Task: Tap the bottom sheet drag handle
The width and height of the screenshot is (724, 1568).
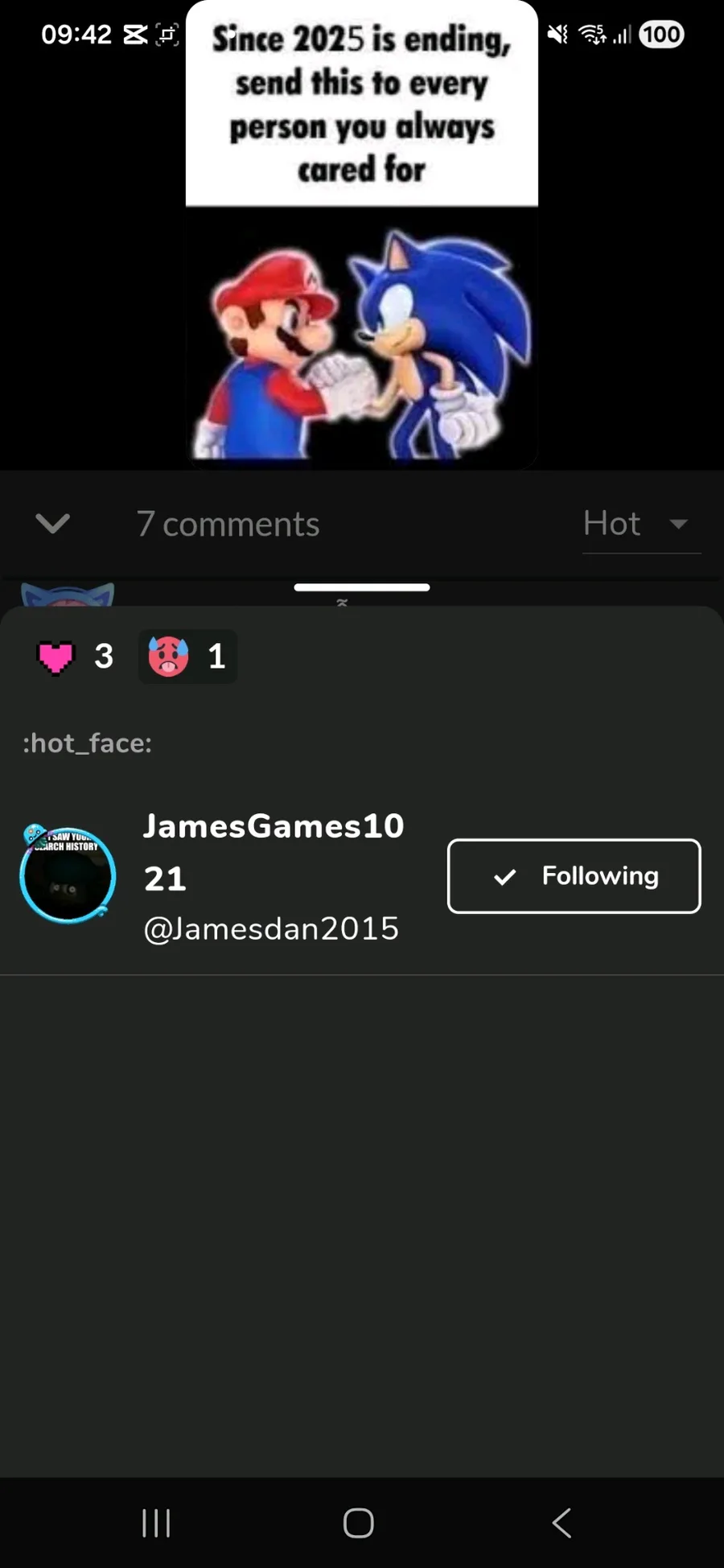Action: point(362,587)
